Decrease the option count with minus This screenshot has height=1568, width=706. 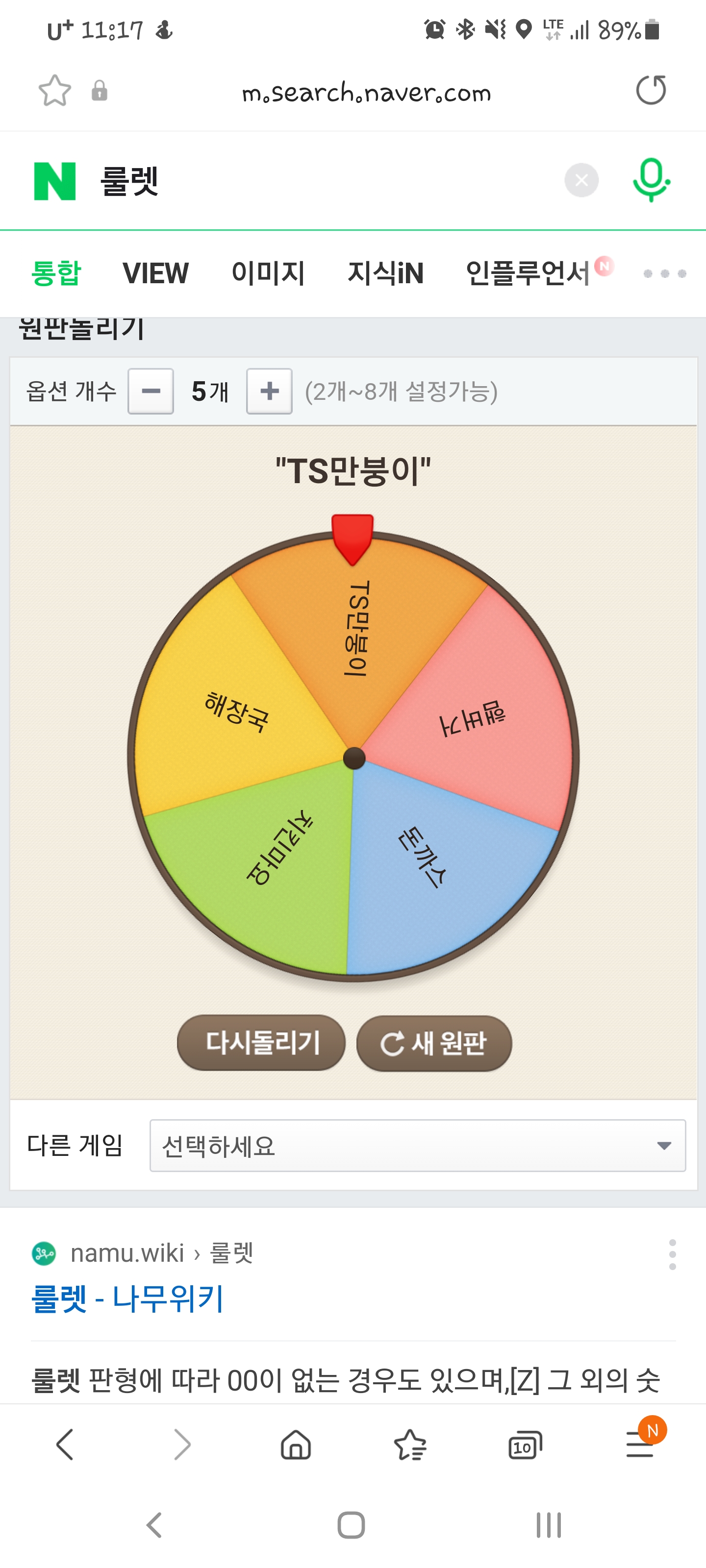(151, 391)
